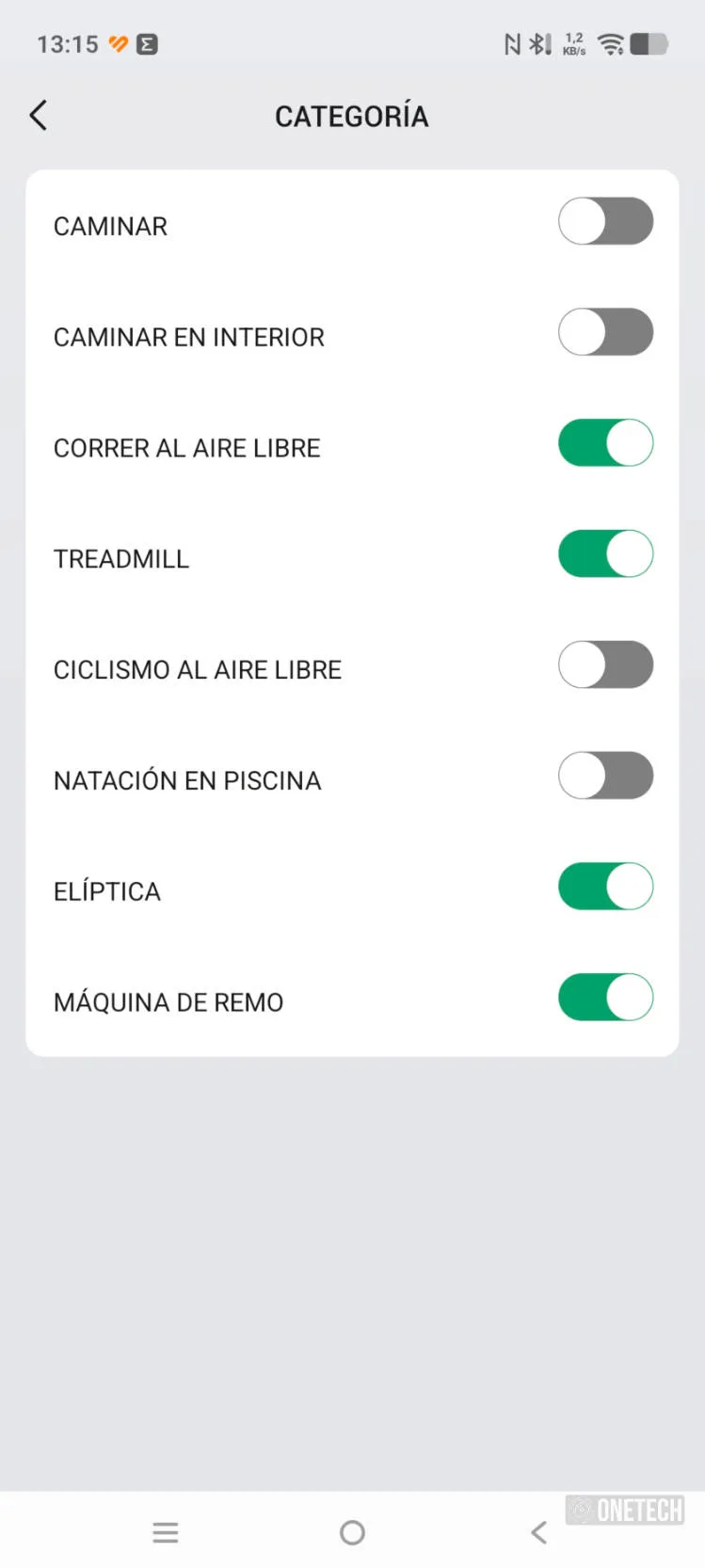Enable Ciclismo al aire libre
This screenshot has height=1568, width=705.
[x=605, y=665]
